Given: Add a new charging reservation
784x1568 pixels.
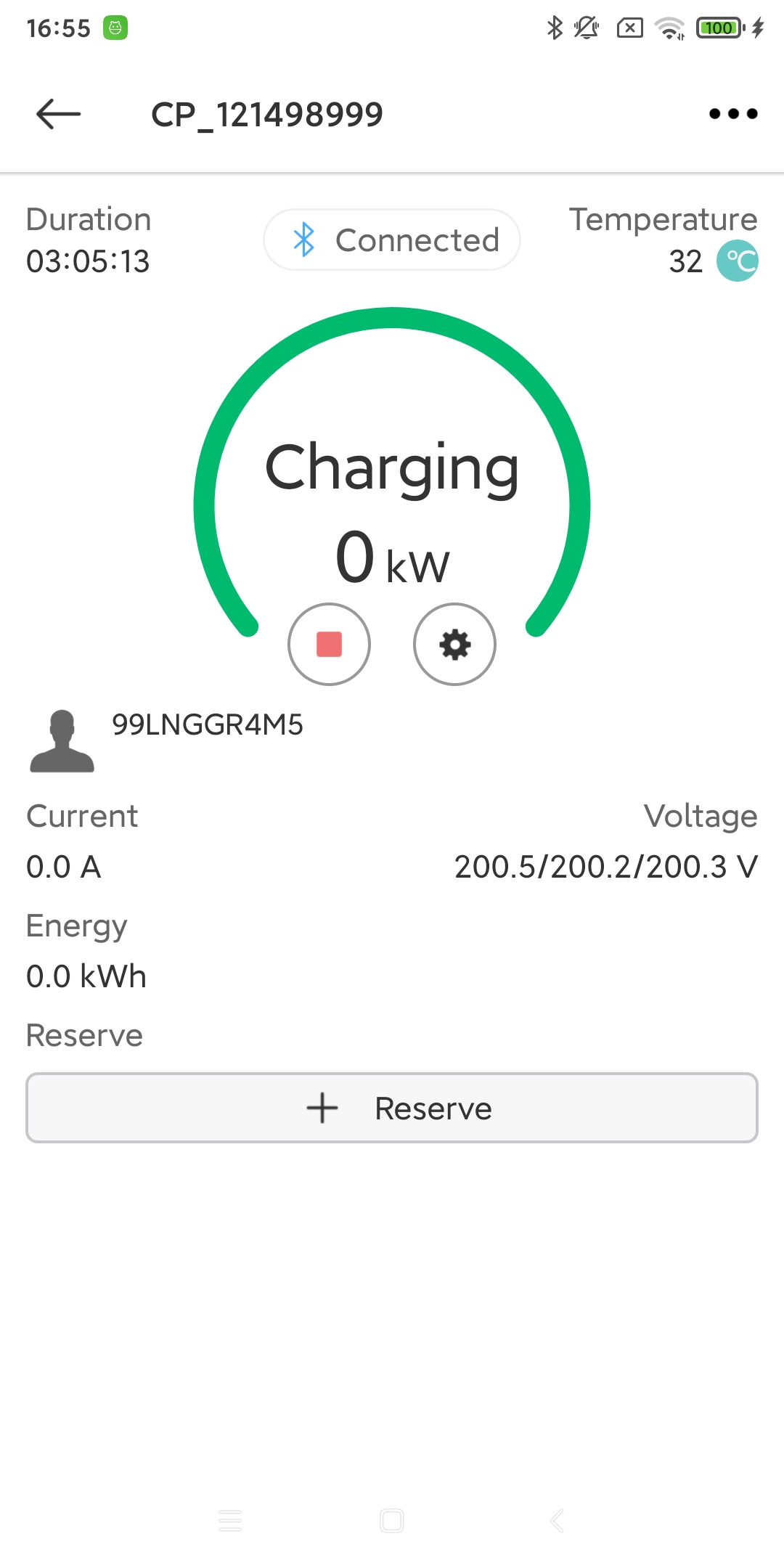Looking at the screenshot, I should (392, 1108).
